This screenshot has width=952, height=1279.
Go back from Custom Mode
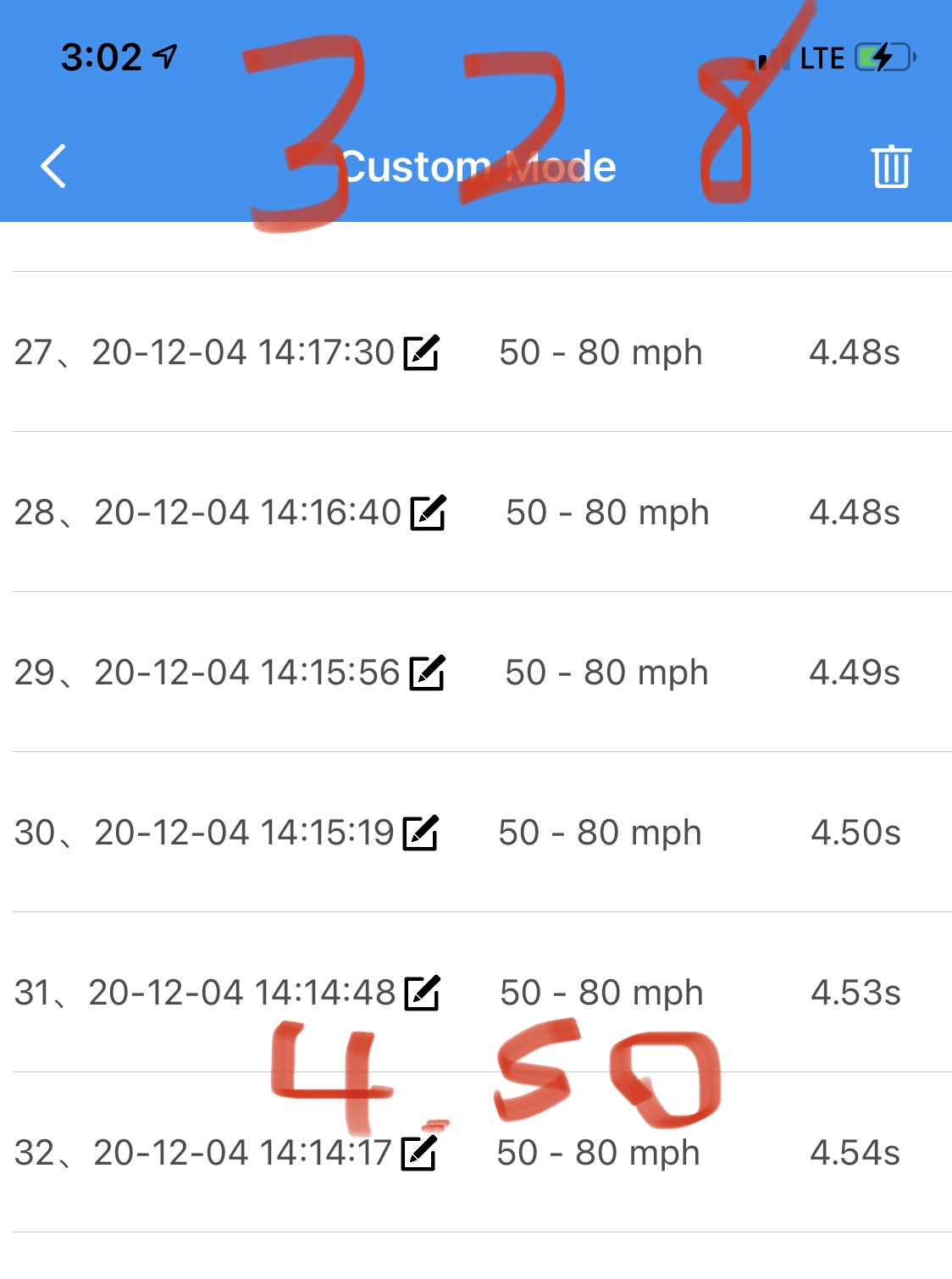tap(53, 166)
